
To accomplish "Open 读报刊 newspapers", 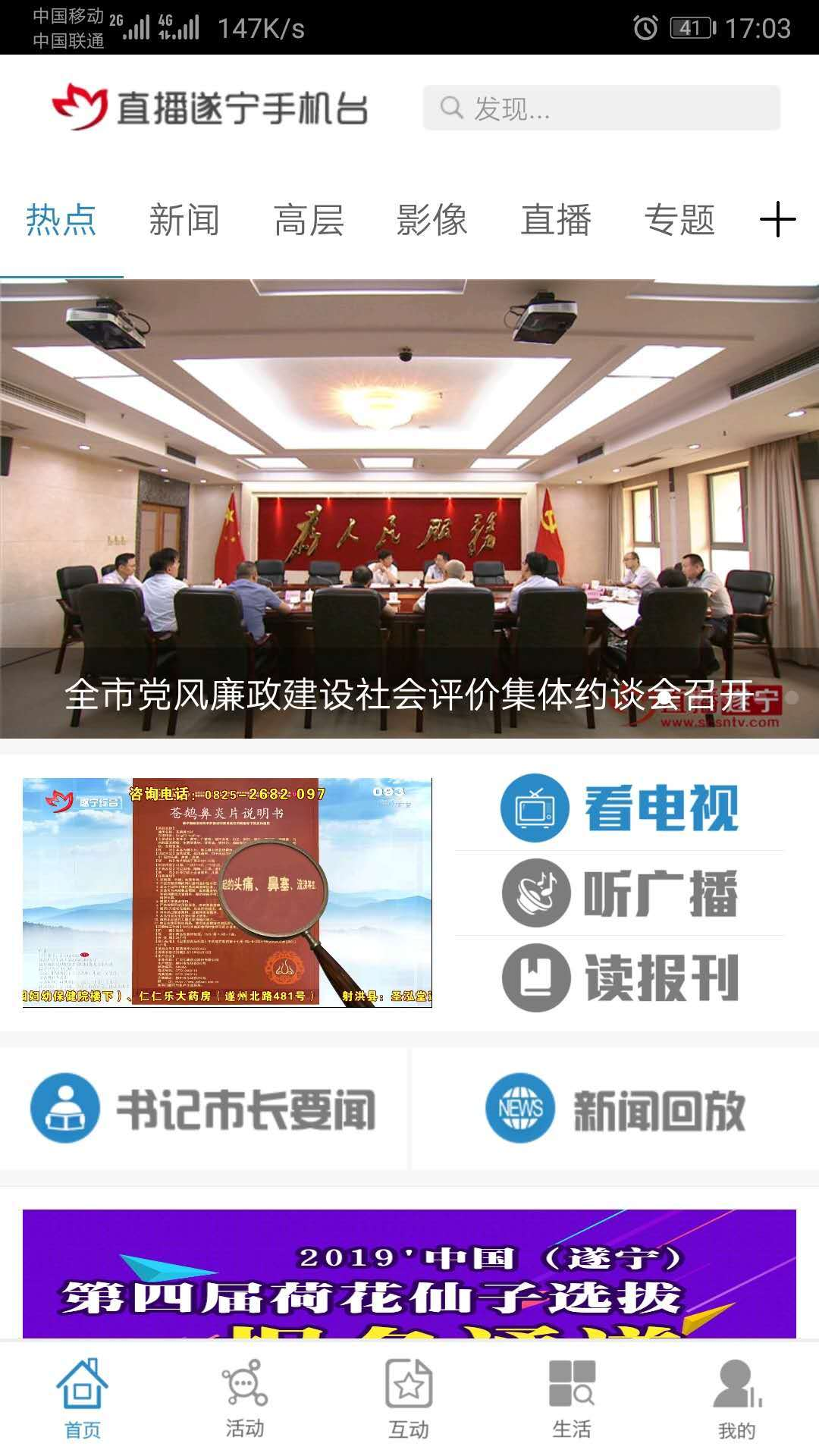I will [619, 978].
